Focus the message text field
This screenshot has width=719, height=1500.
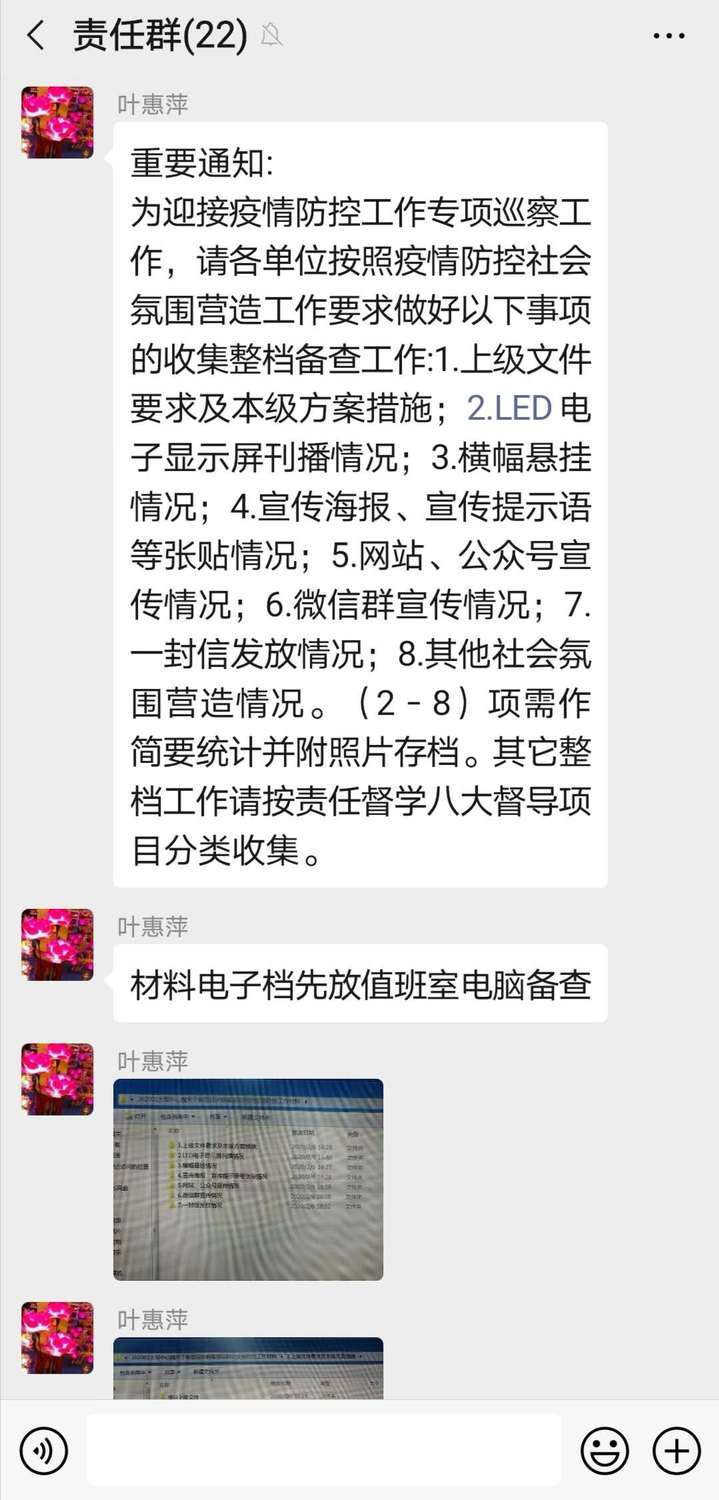coord(323,1449)
